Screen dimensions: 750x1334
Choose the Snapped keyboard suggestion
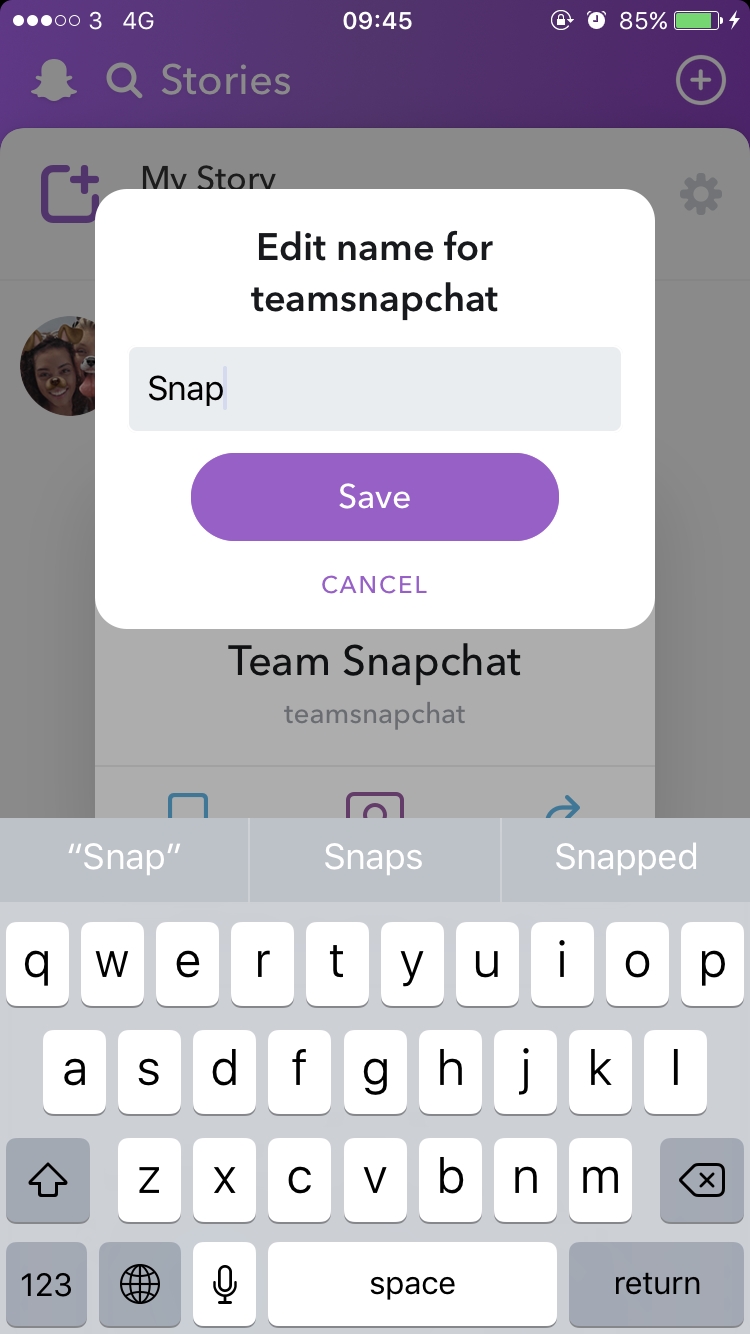626,857
